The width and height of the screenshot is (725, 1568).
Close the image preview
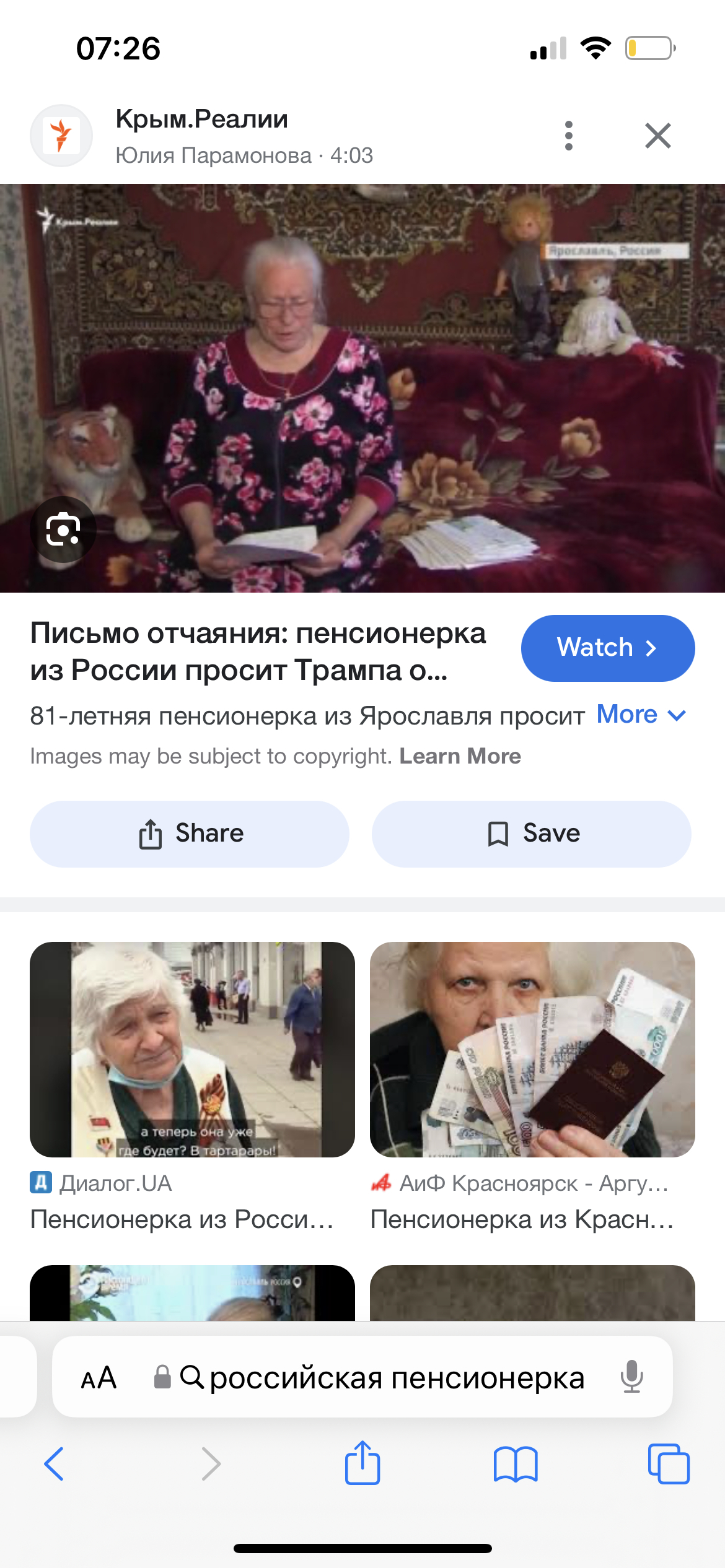point(657,136)
